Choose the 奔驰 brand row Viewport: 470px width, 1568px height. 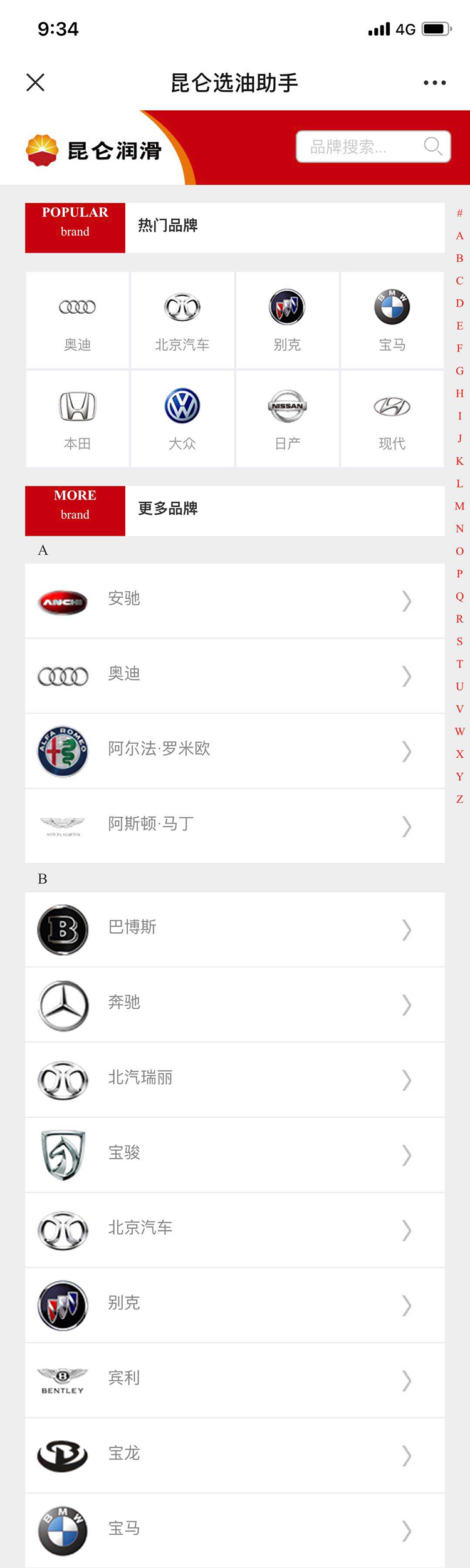(x=235, y=1004)
